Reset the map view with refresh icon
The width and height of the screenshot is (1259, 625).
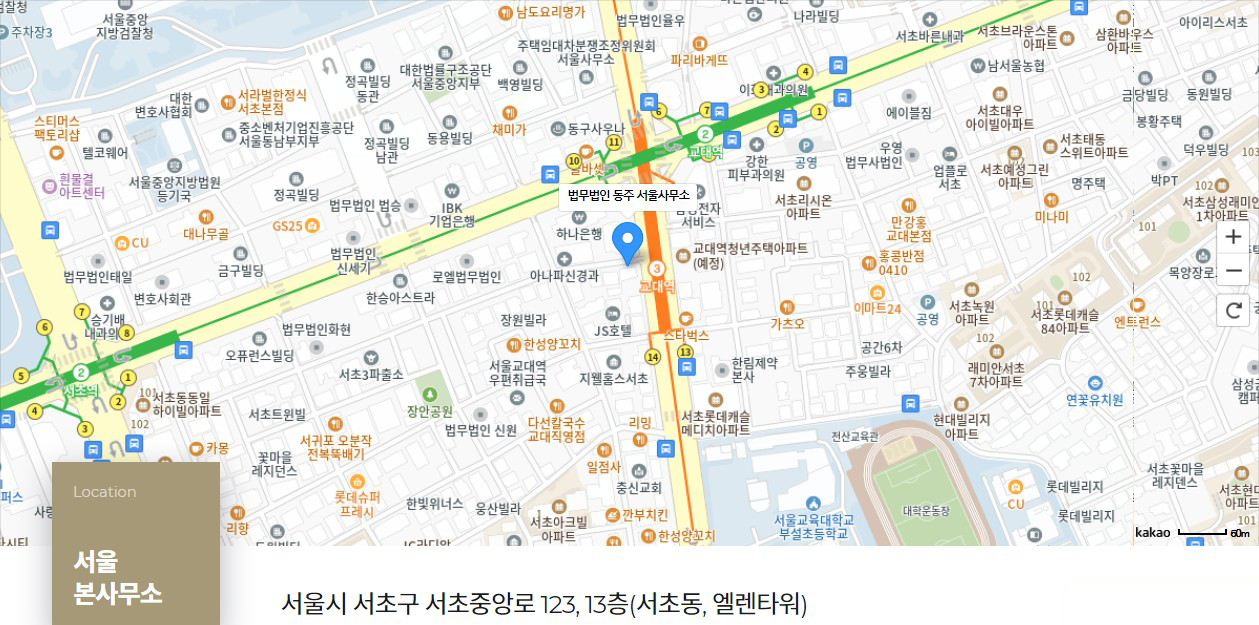tap(1233, 311)
